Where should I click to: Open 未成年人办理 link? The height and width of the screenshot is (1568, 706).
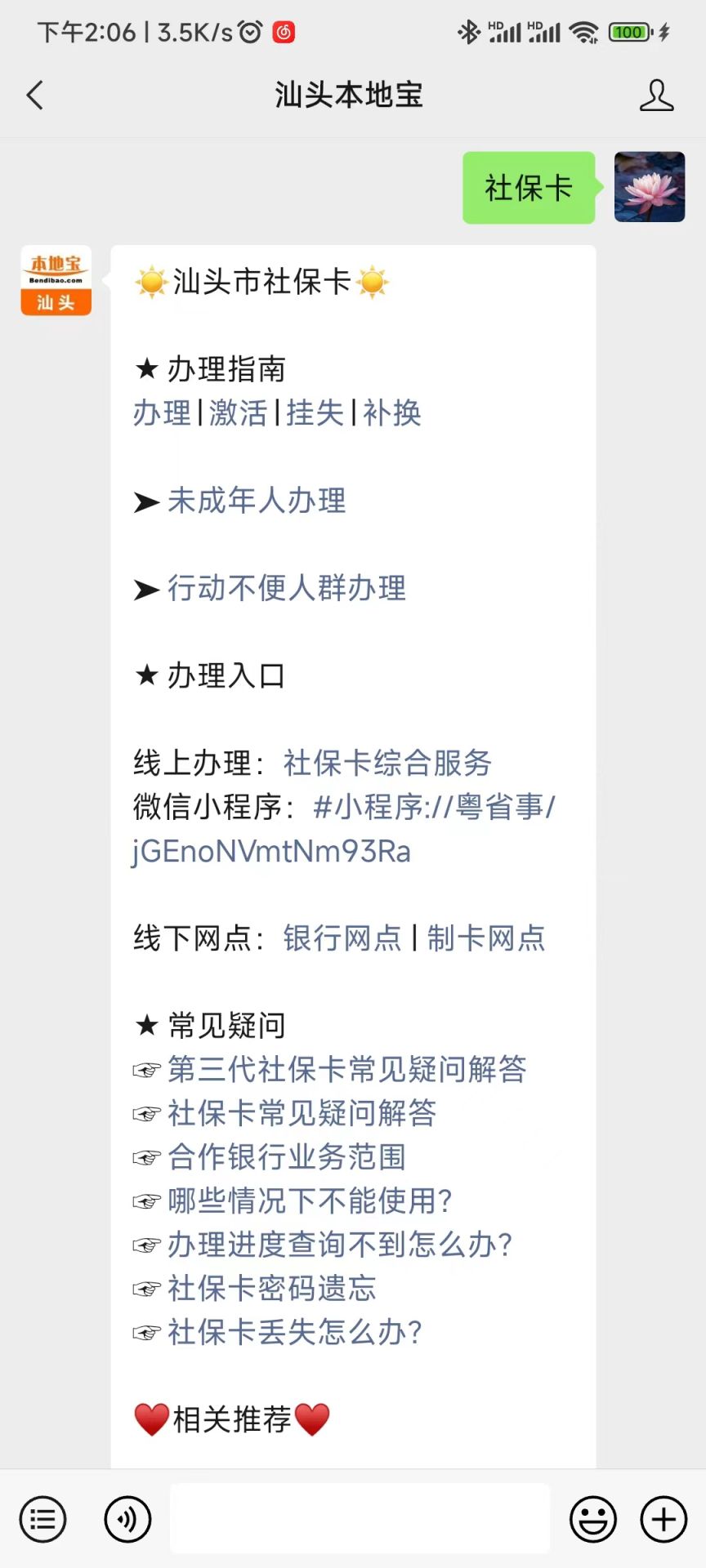[x=257, y=501]
